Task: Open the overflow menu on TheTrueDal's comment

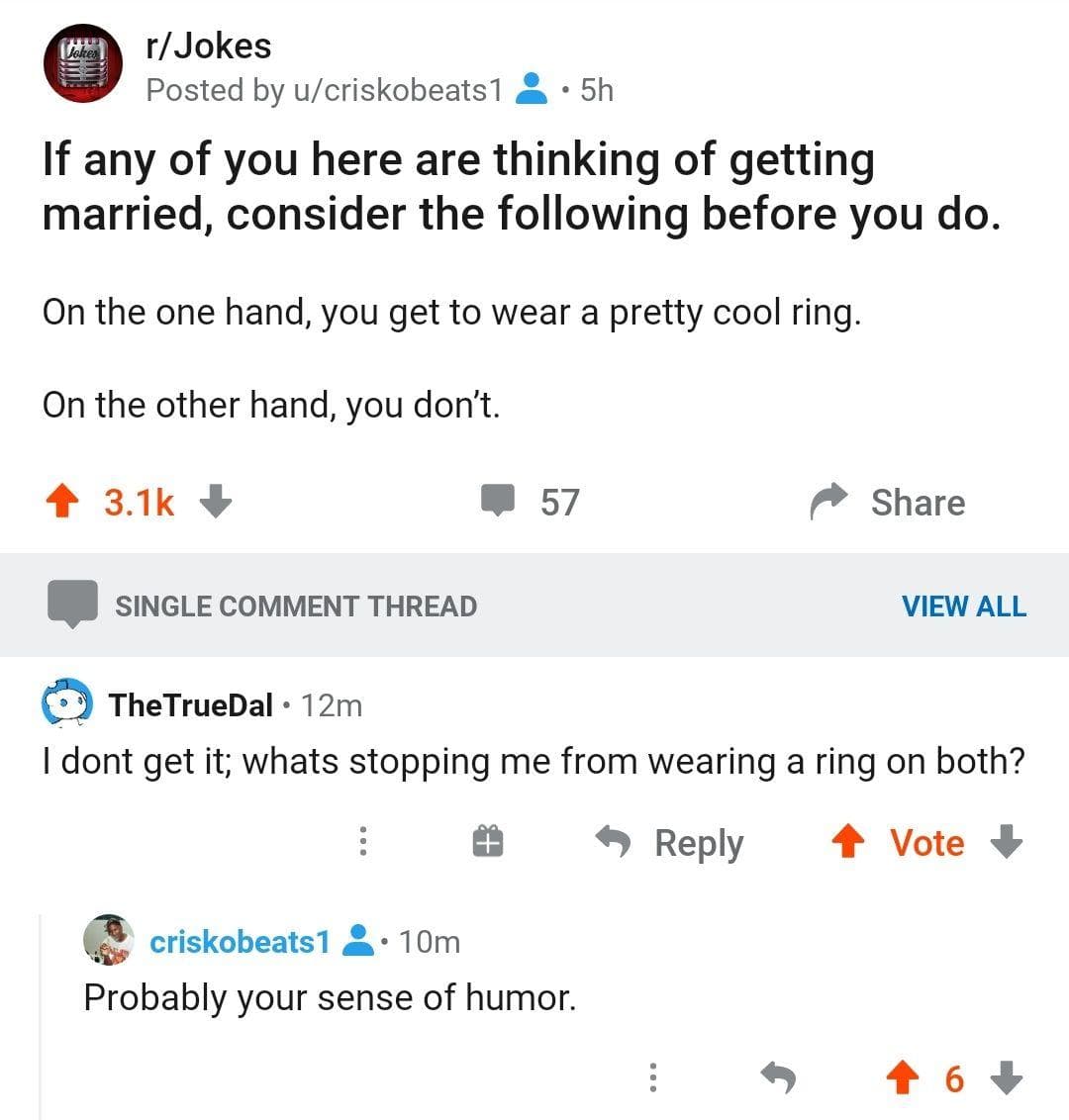Action: pyautogui.click(x=364, y=842)
